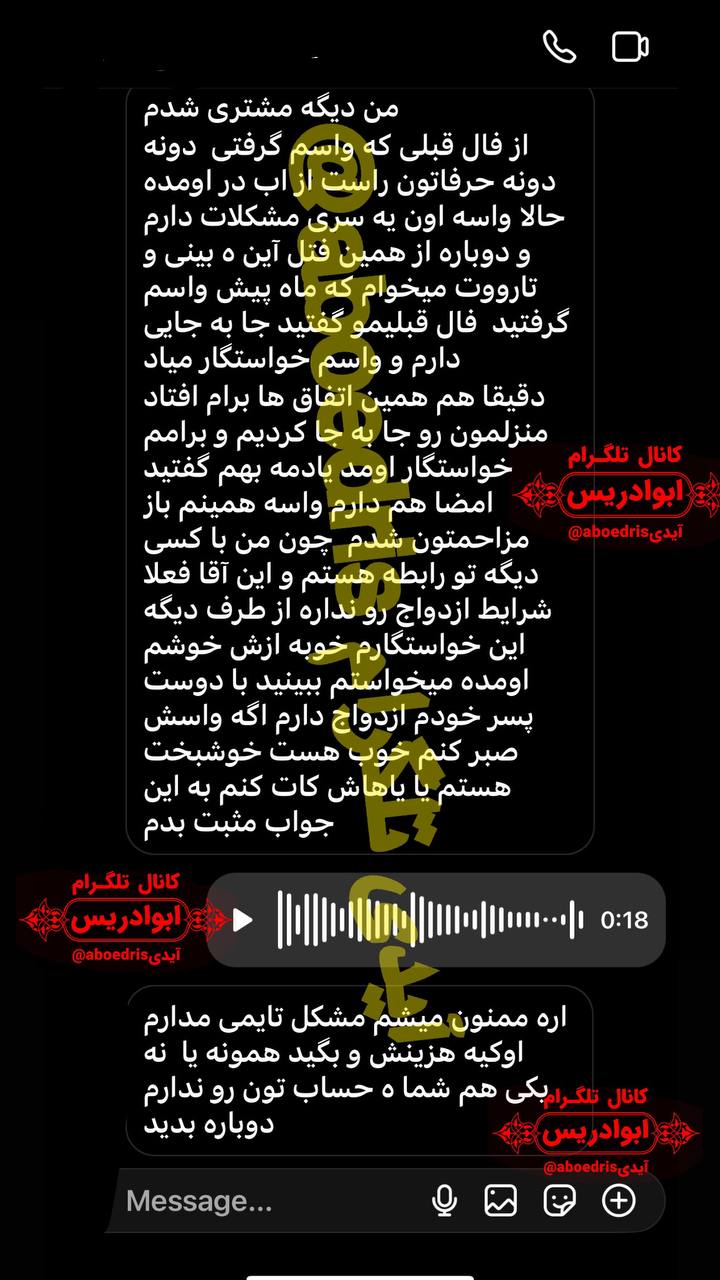This screenshot has width=720, height=1280.
Task: Record a voice message with microphone
Action: [444, 1201]
